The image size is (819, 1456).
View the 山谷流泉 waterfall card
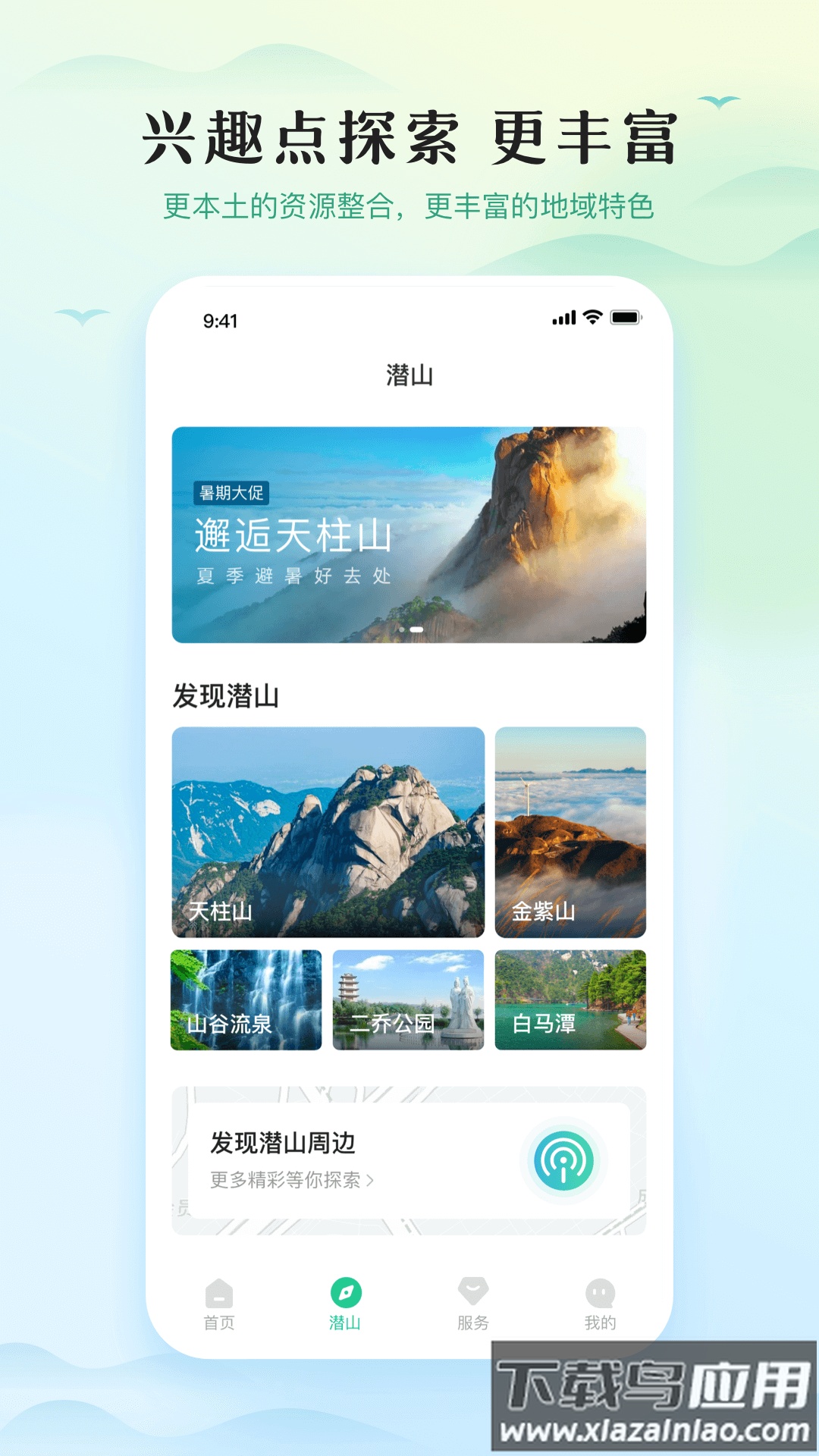point(246,999)
